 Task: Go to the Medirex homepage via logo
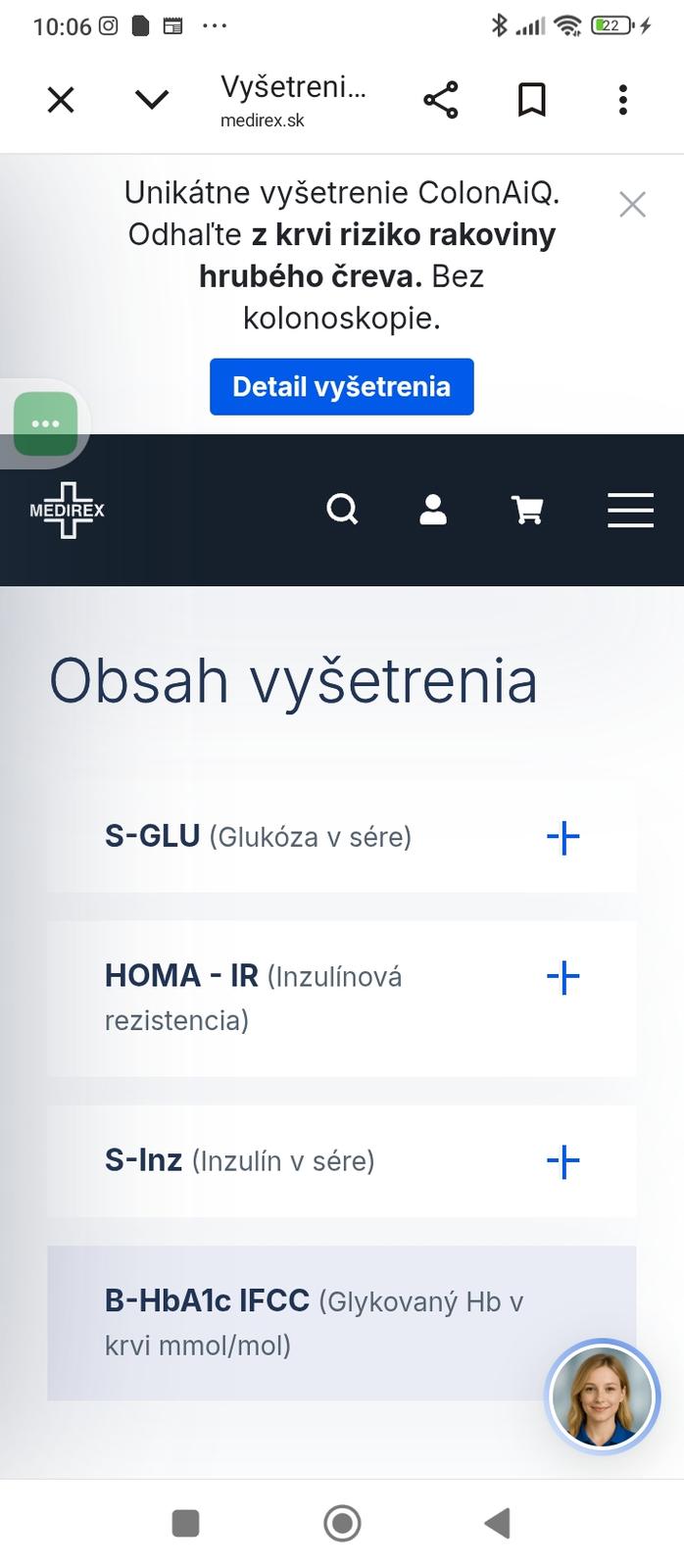point(67,510)
